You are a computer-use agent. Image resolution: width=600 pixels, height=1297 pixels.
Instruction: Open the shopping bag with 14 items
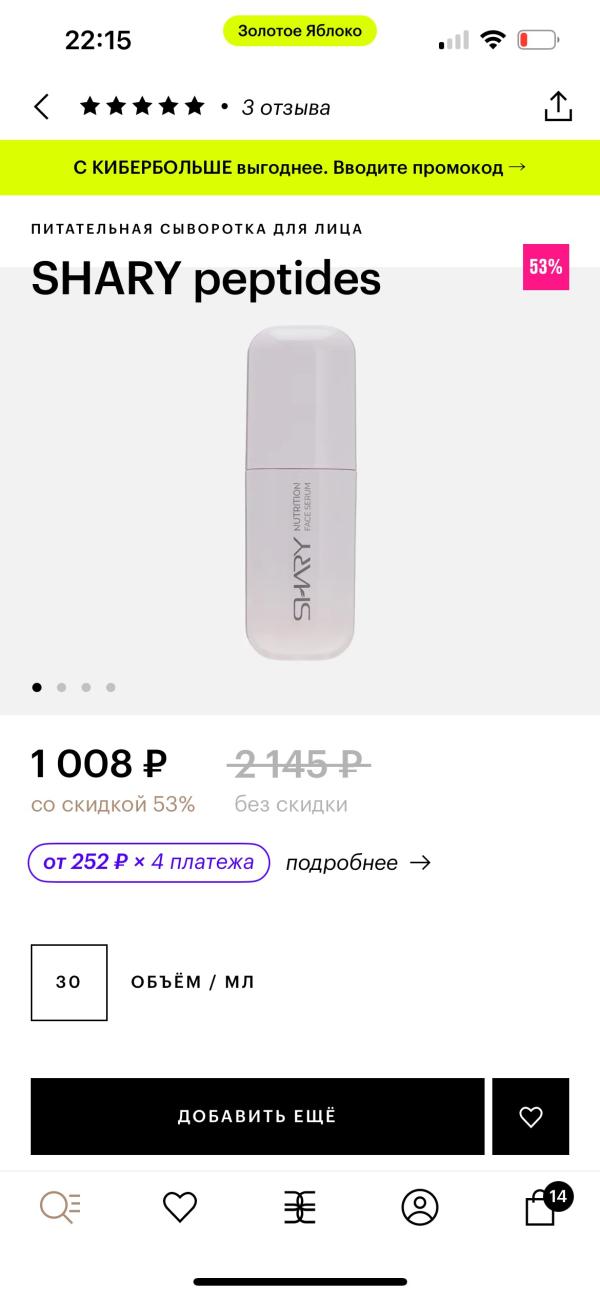[x=542, y=1207]
